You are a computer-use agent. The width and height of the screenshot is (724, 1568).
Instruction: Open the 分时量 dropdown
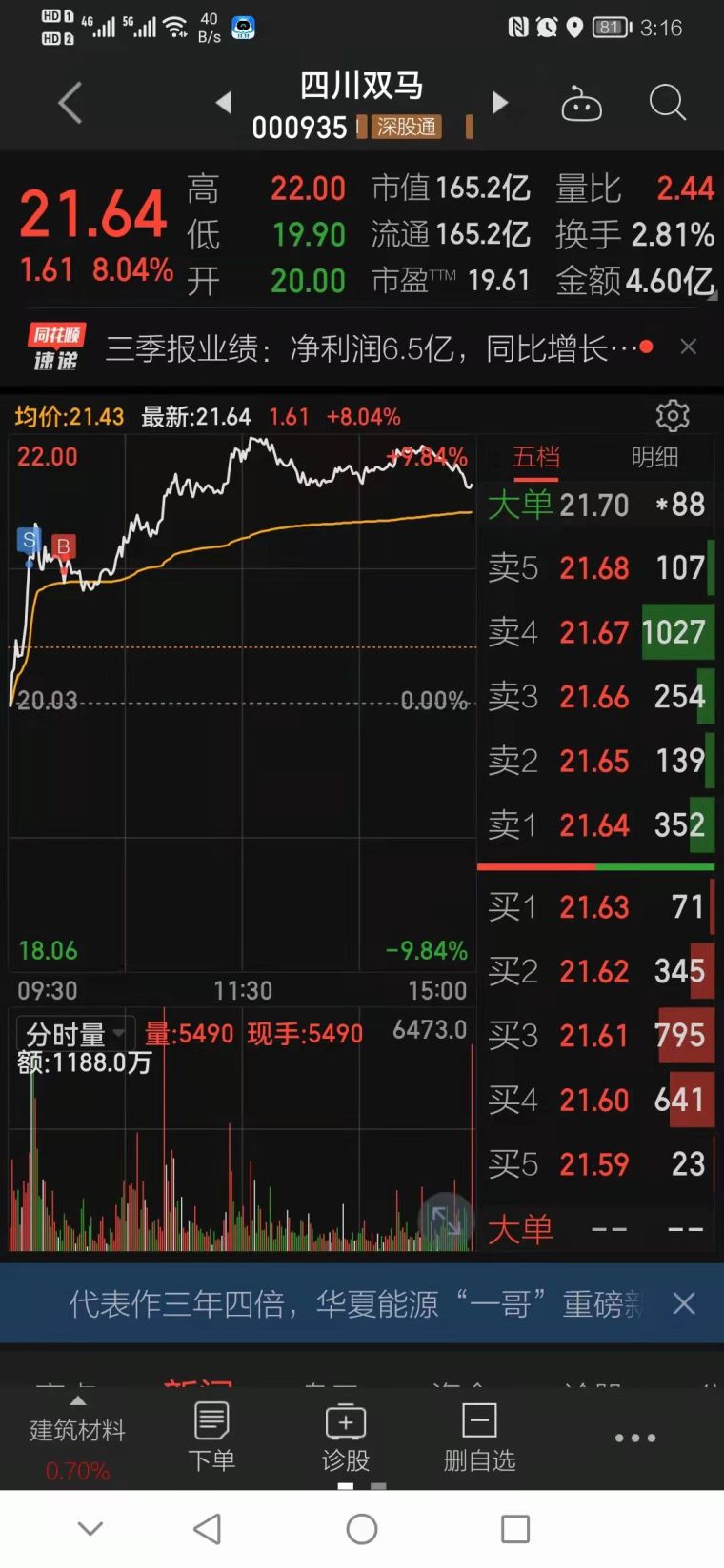click(x=72, y=1034)
